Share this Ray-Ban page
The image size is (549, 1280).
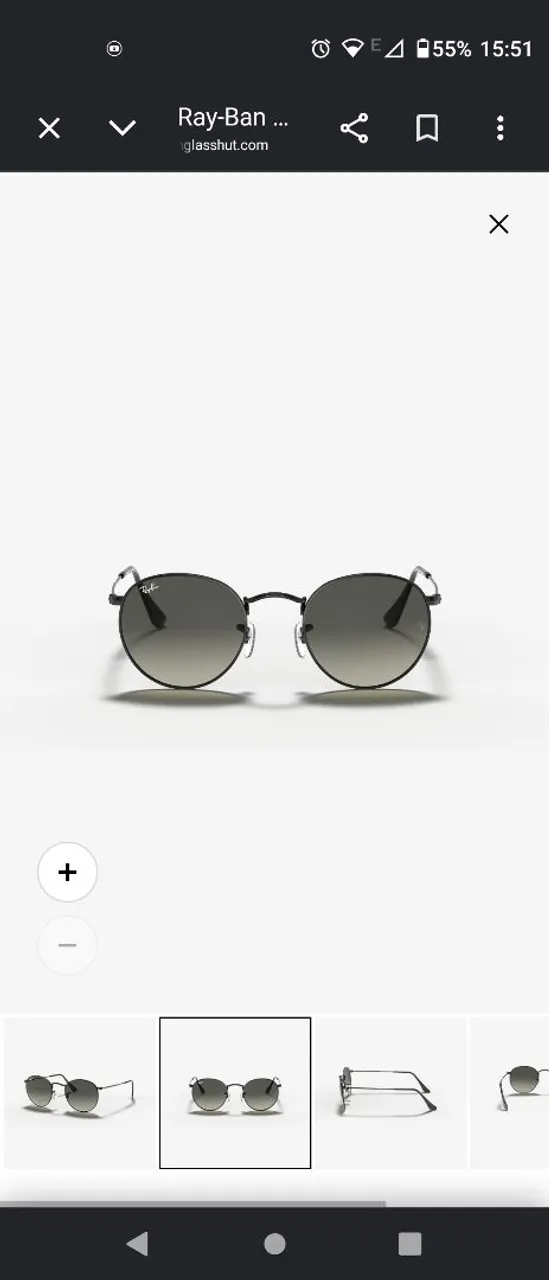(x=354, y=128)
